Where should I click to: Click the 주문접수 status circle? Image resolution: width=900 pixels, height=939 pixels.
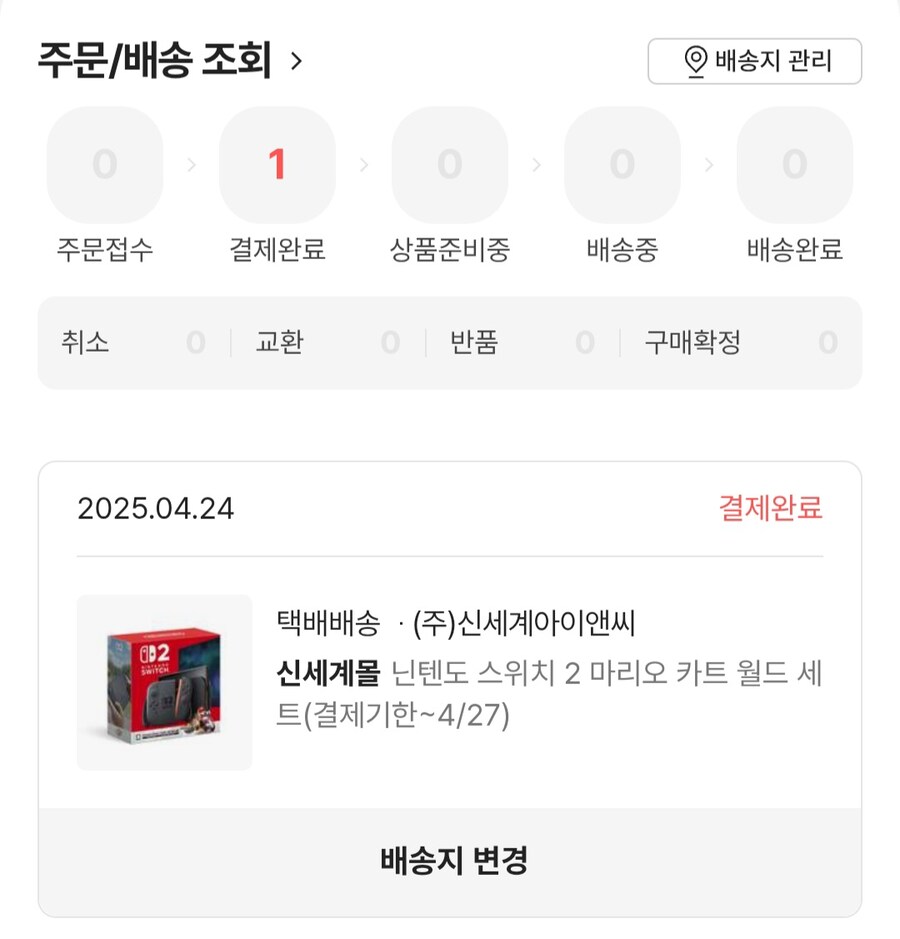pos(104,164)
